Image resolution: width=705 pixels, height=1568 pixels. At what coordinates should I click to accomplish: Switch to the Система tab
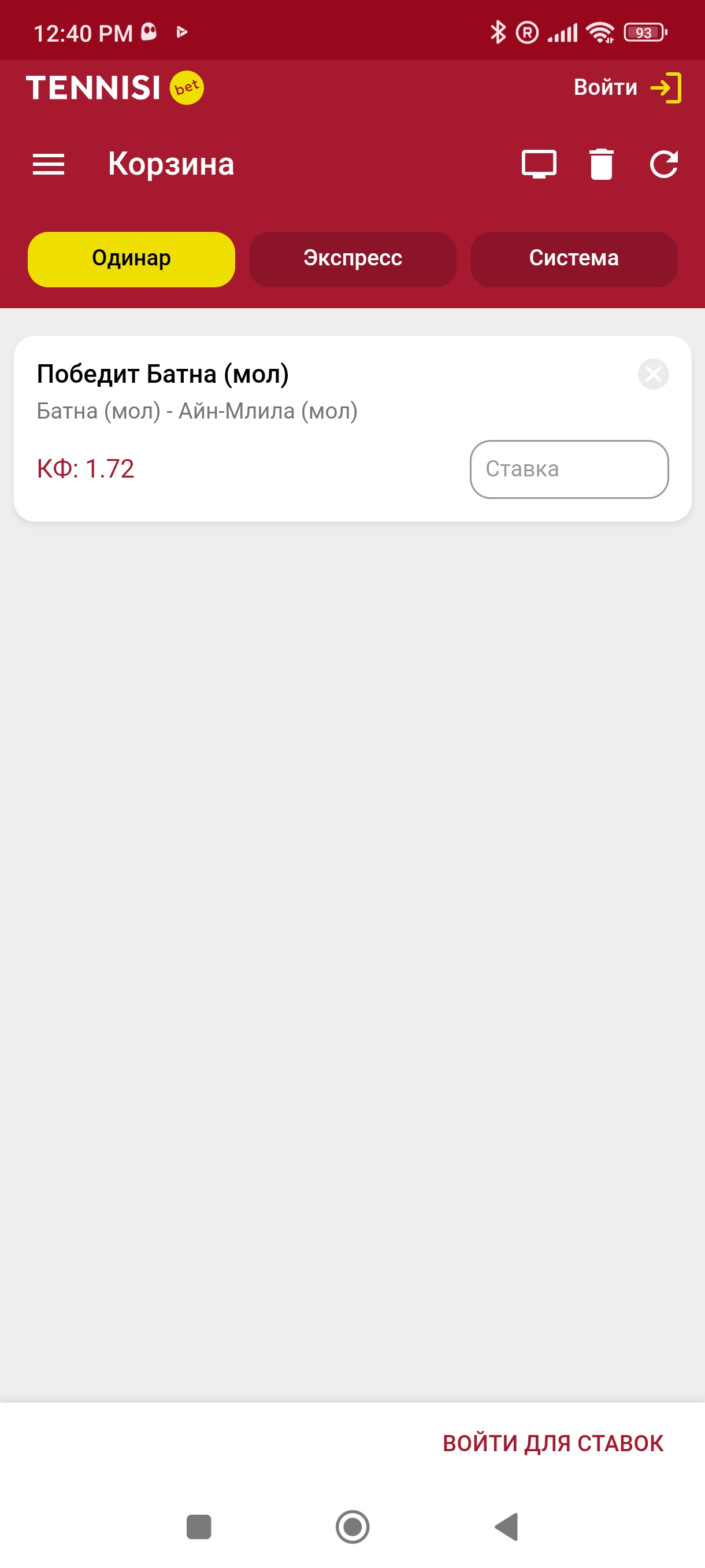[x=574, y=258]
